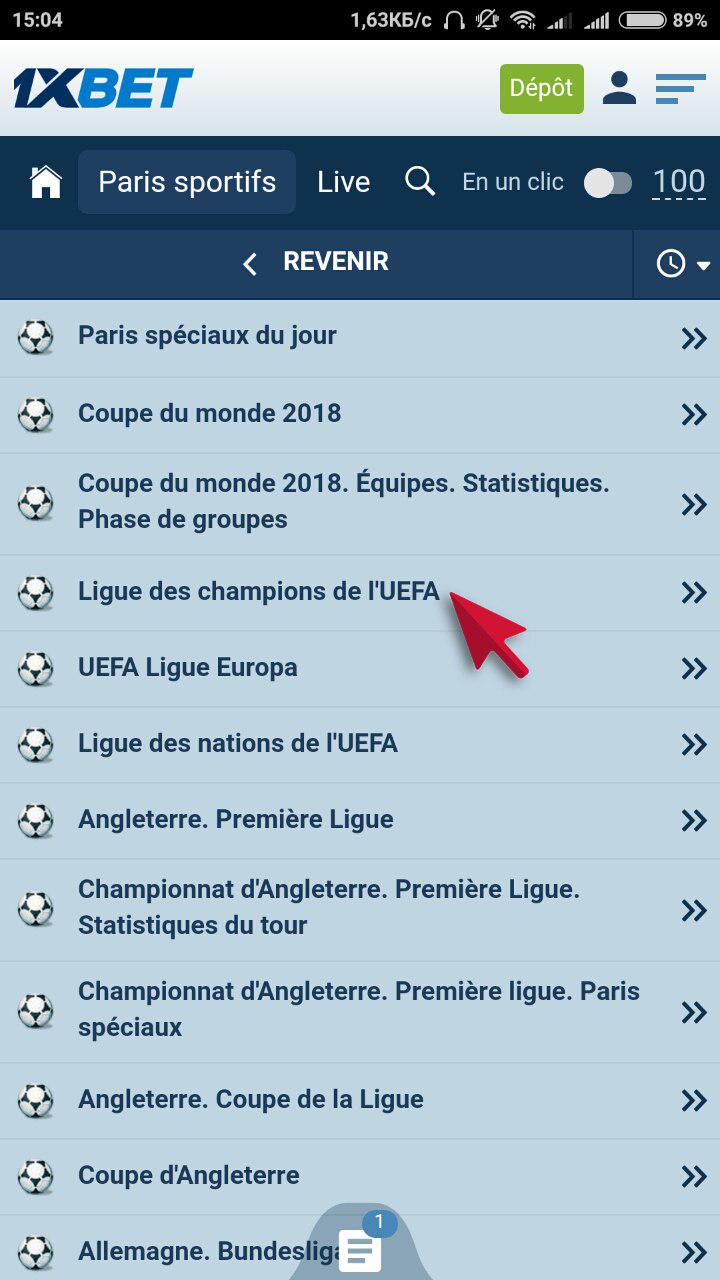The image size is (720, 1280).
Task: Open Angleterre. Coupe de la Ligue
Action: coord(360,1101)
